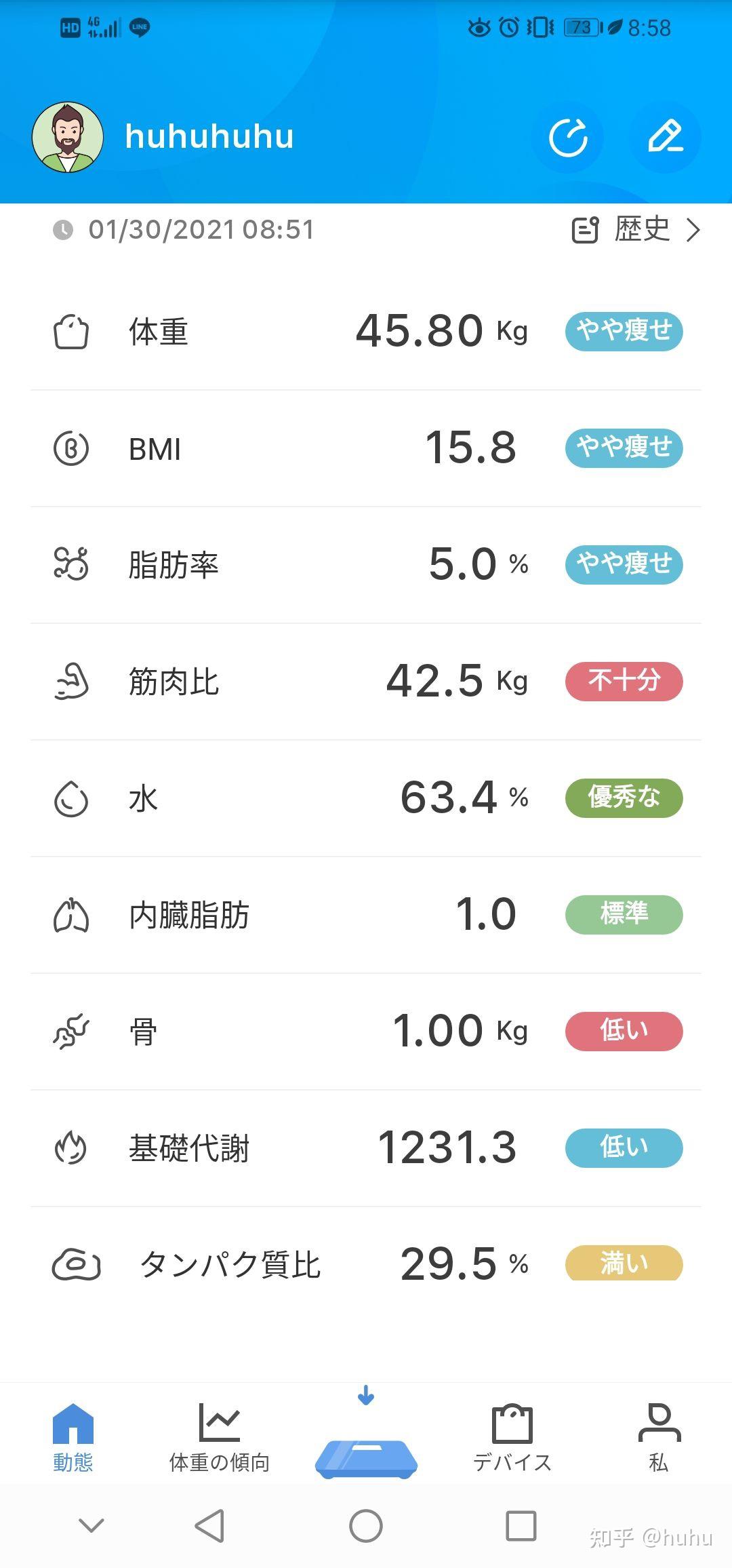Tap the weight (体重) scale icon
Viewport: 732px width, 1568px height.
point(71,332)
